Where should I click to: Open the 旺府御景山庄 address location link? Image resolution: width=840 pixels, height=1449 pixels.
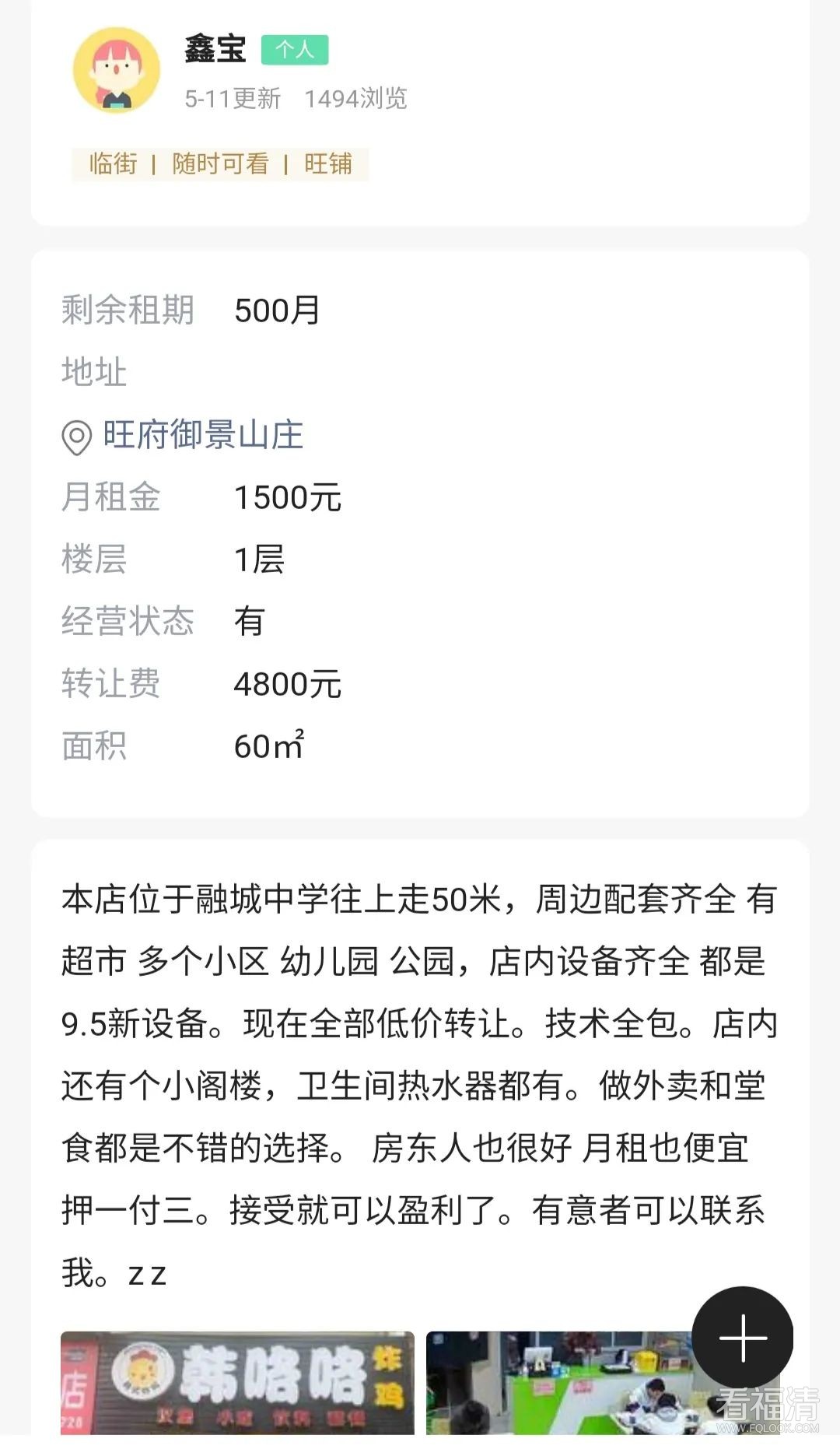pos(202,435)
